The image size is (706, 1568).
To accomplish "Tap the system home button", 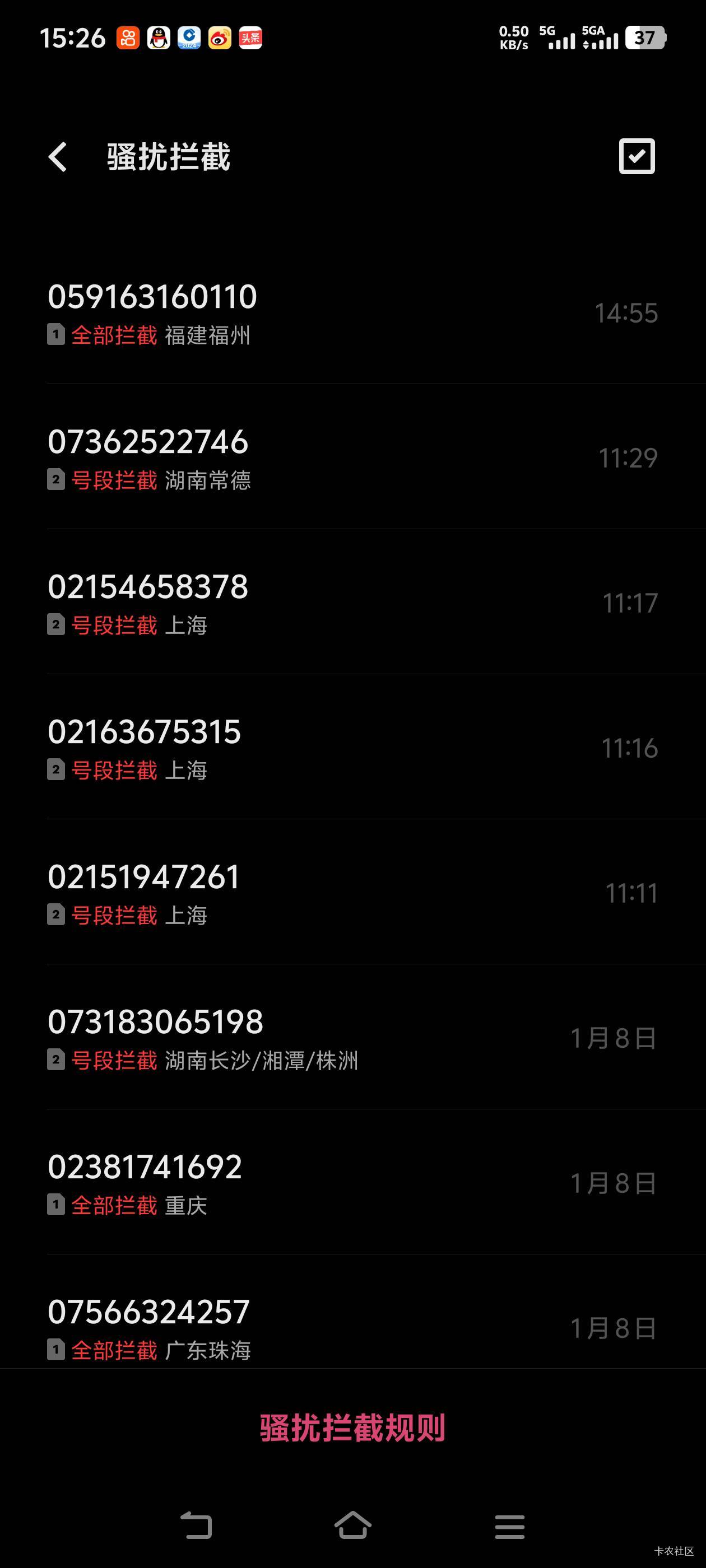I will 352,1525.
